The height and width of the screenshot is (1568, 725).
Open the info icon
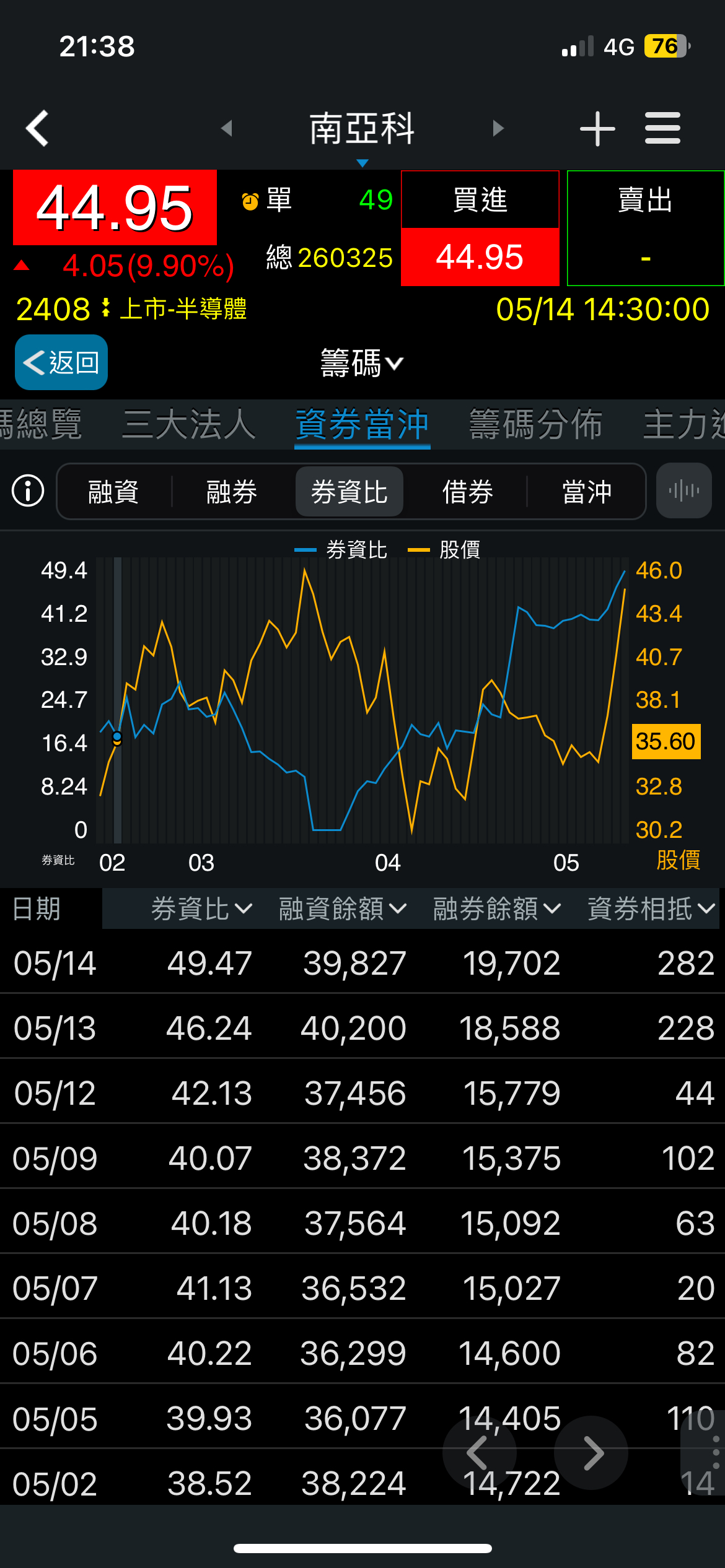point(28,491)
